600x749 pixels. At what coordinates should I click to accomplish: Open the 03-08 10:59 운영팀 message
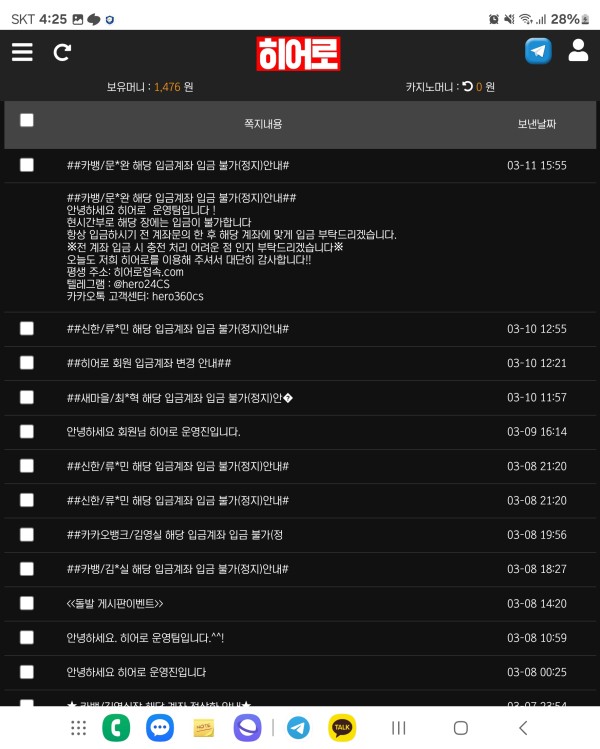145,638
